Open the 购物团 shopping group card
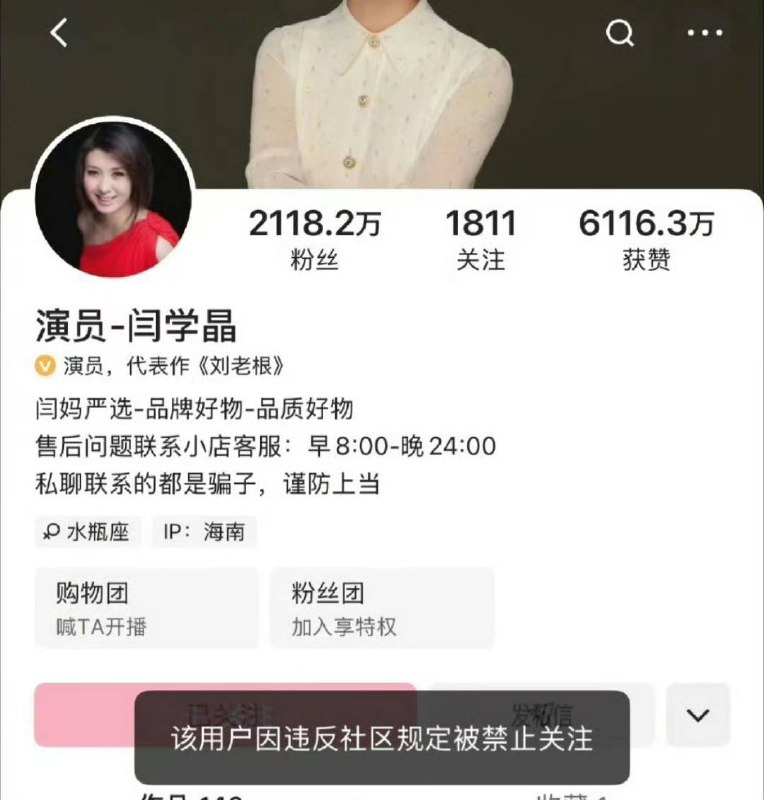Image resolution: width=764 pixels, height=800 pixels. coord(145,606)
